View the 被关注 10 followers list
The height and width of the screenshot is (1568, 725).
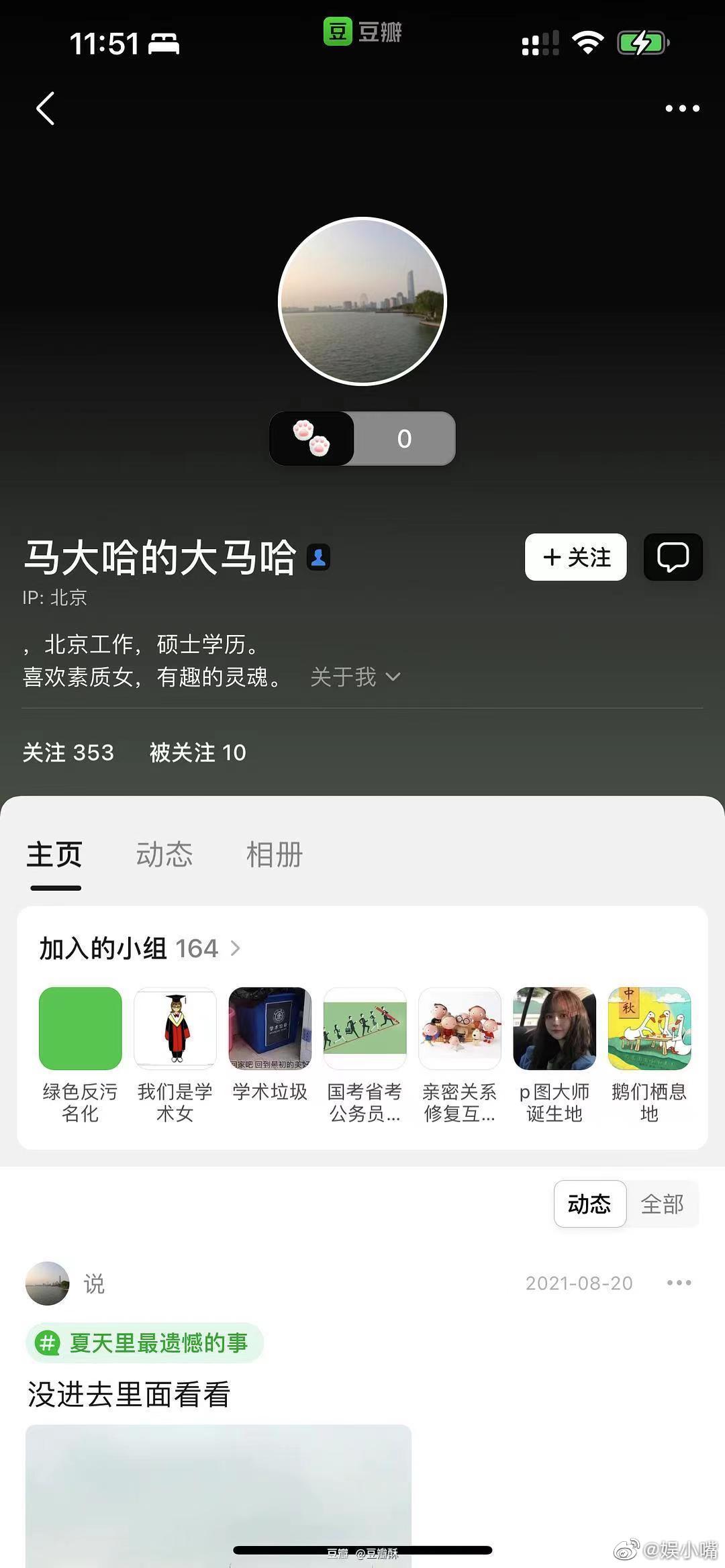coord(197,752)
